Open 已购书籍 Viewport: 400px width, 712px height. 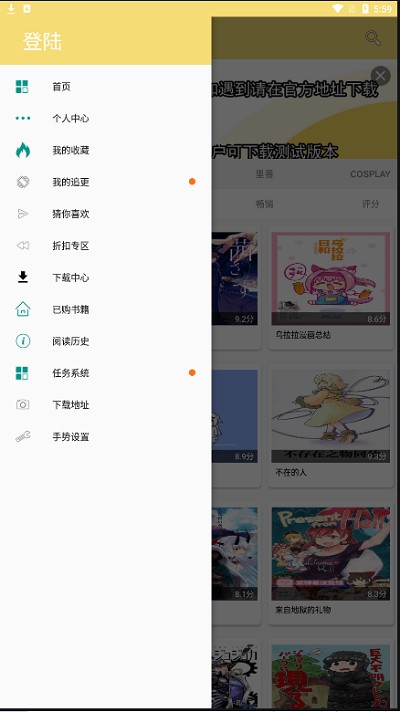point(105,309)
